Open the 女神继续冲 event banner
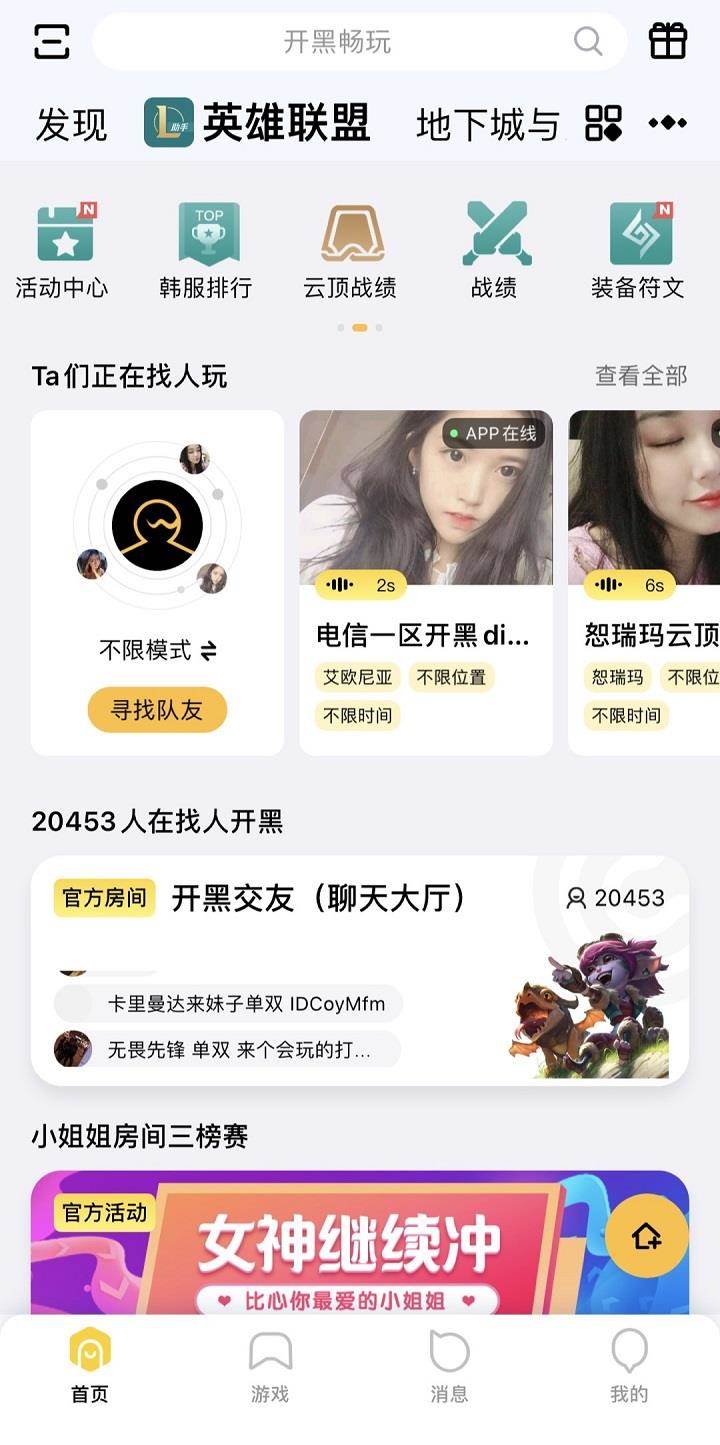 330,1245
